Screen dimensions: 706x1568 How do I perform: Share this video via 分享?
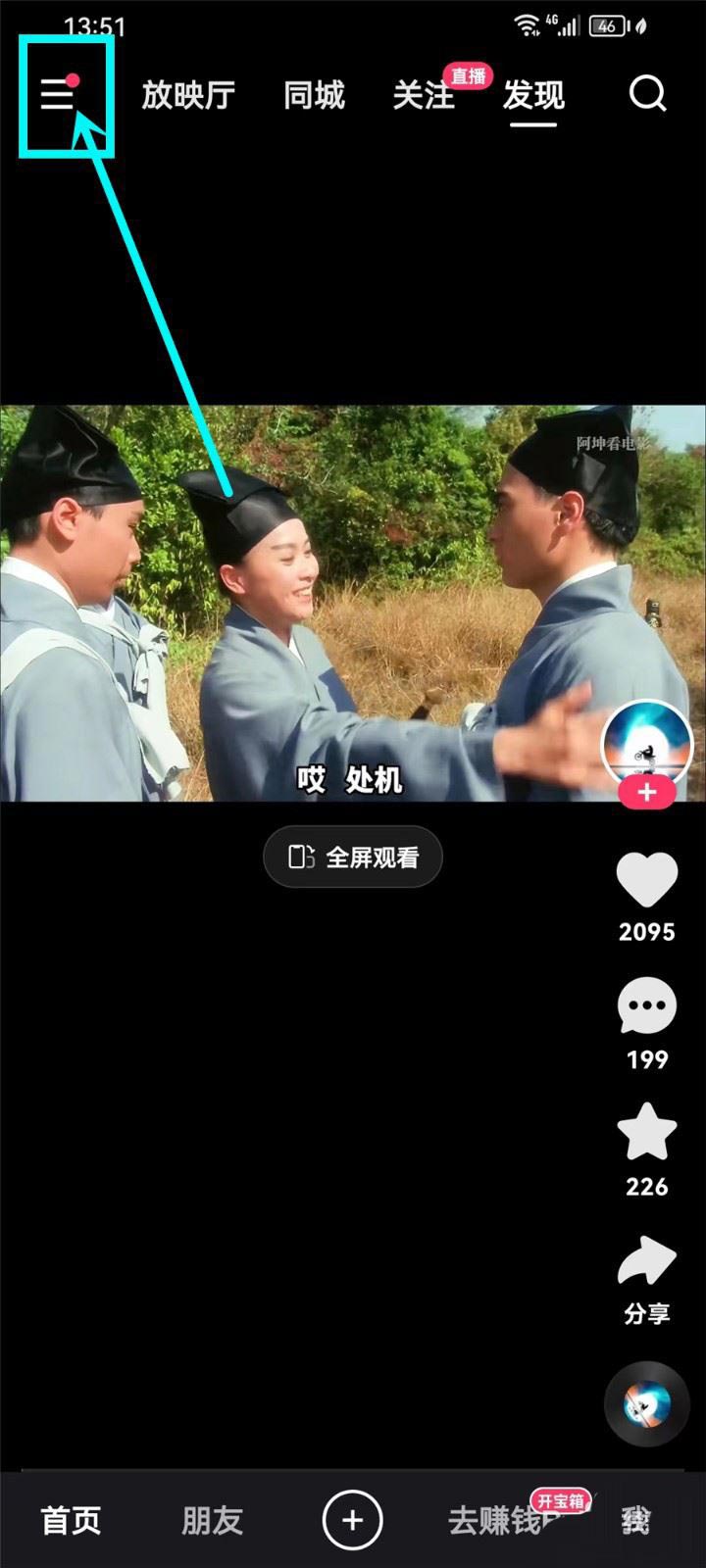tap(646, 1262)
